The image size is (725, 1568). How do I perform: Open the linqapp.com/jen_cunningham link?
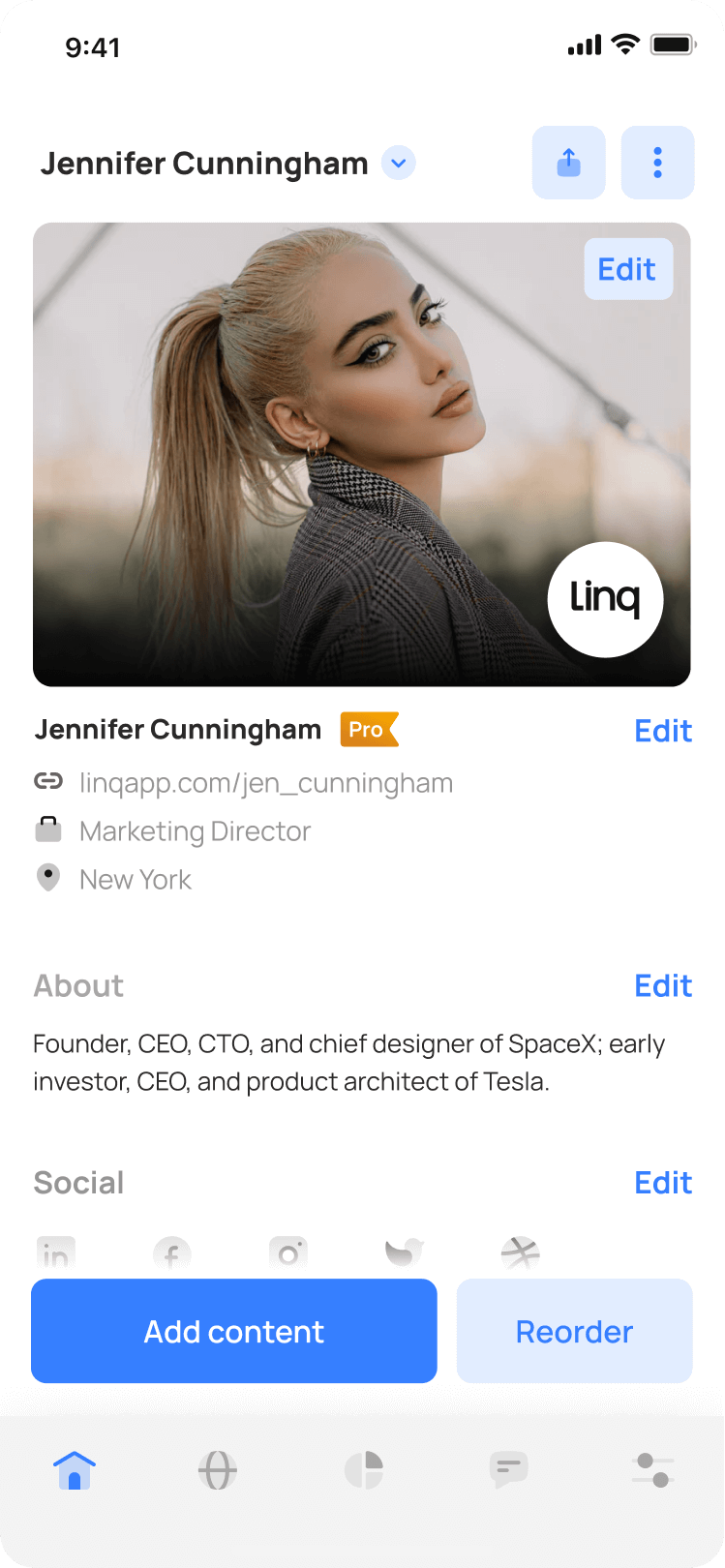tap(266, 783)
